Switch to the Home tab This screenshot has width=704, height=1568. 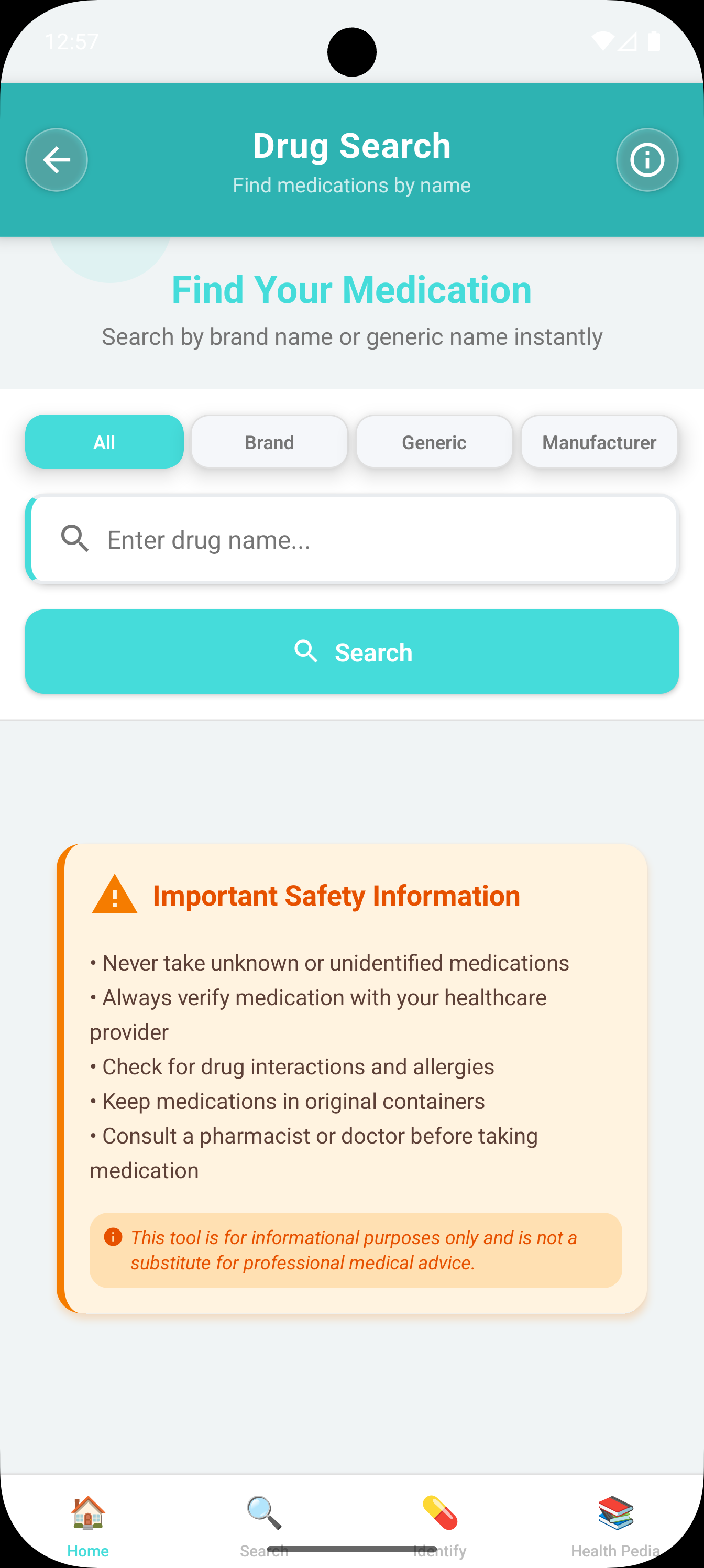[x=88, y=1523]
